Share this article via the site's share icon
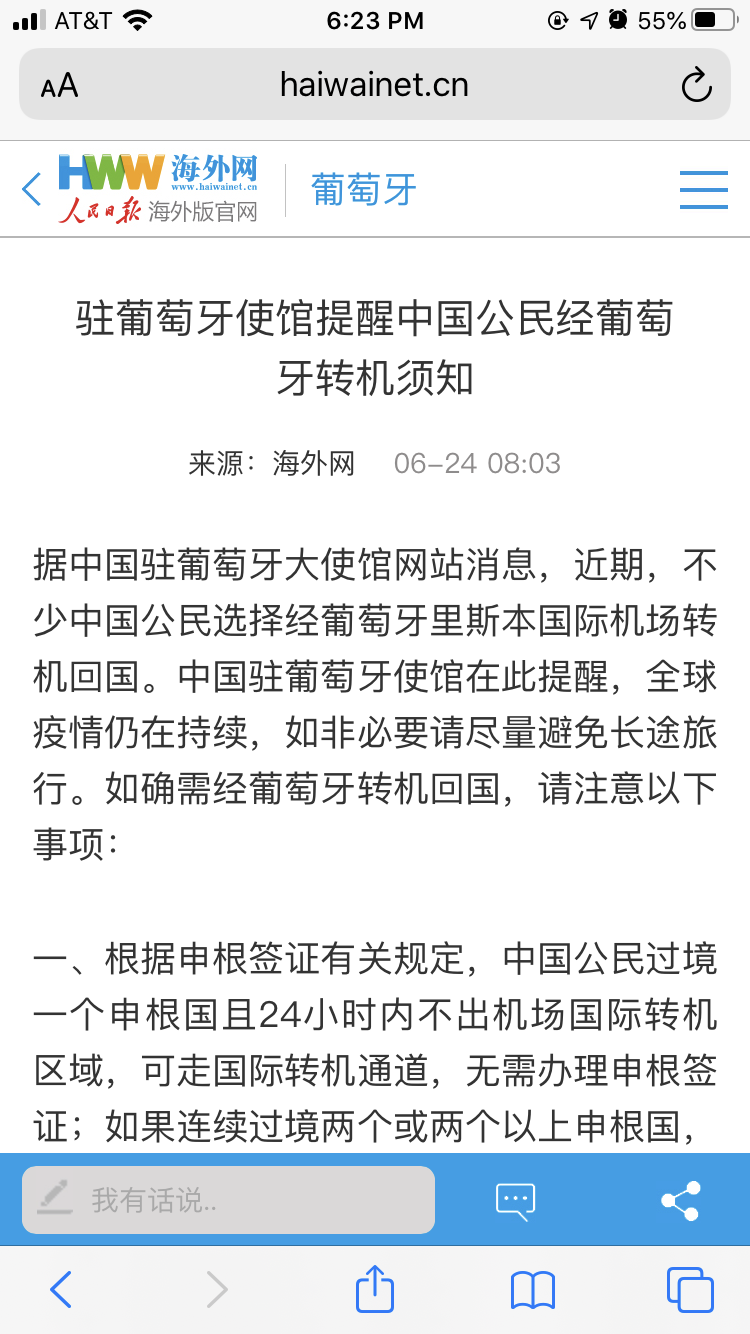750x1334 pixels. tap(681, 1200)
